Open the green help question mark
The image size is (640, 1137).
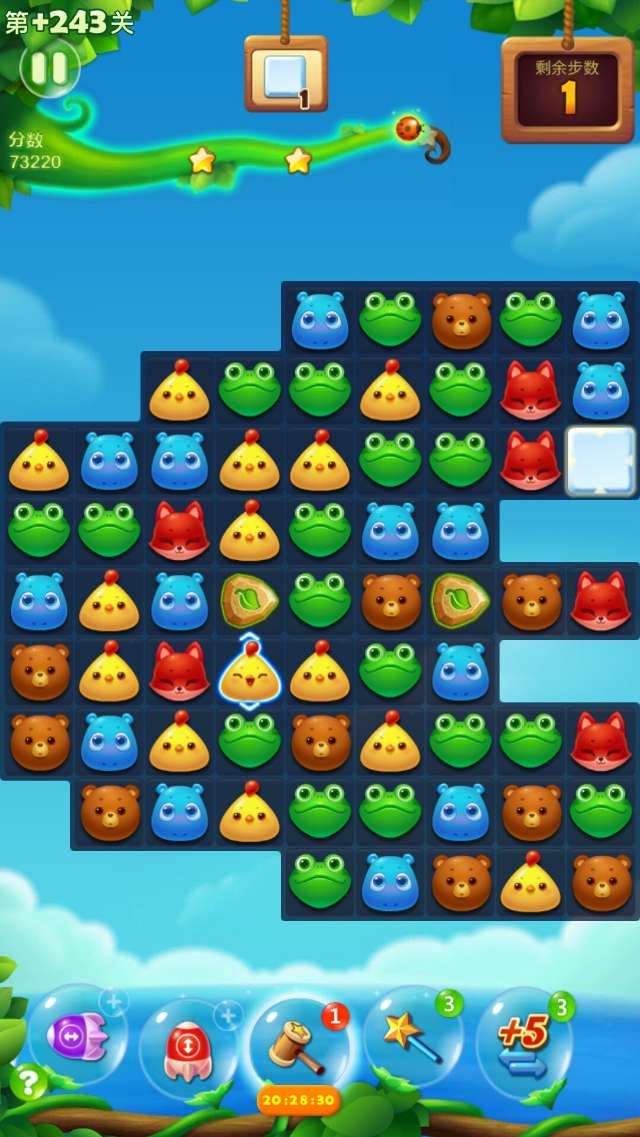point(29,1080)
